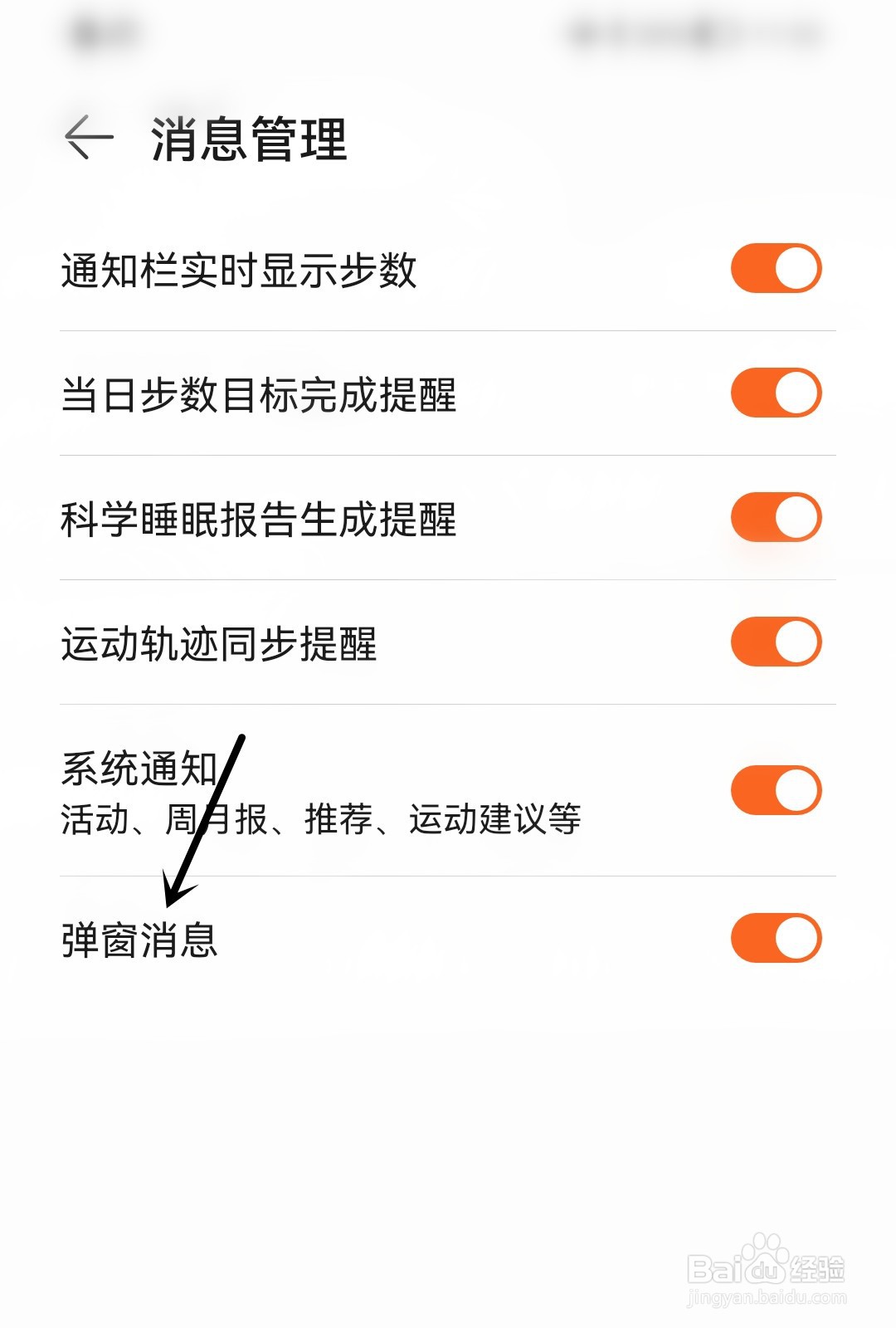Go back from 消息管理 page
This screenshot has width=896, height=1328.
[88, 137]
